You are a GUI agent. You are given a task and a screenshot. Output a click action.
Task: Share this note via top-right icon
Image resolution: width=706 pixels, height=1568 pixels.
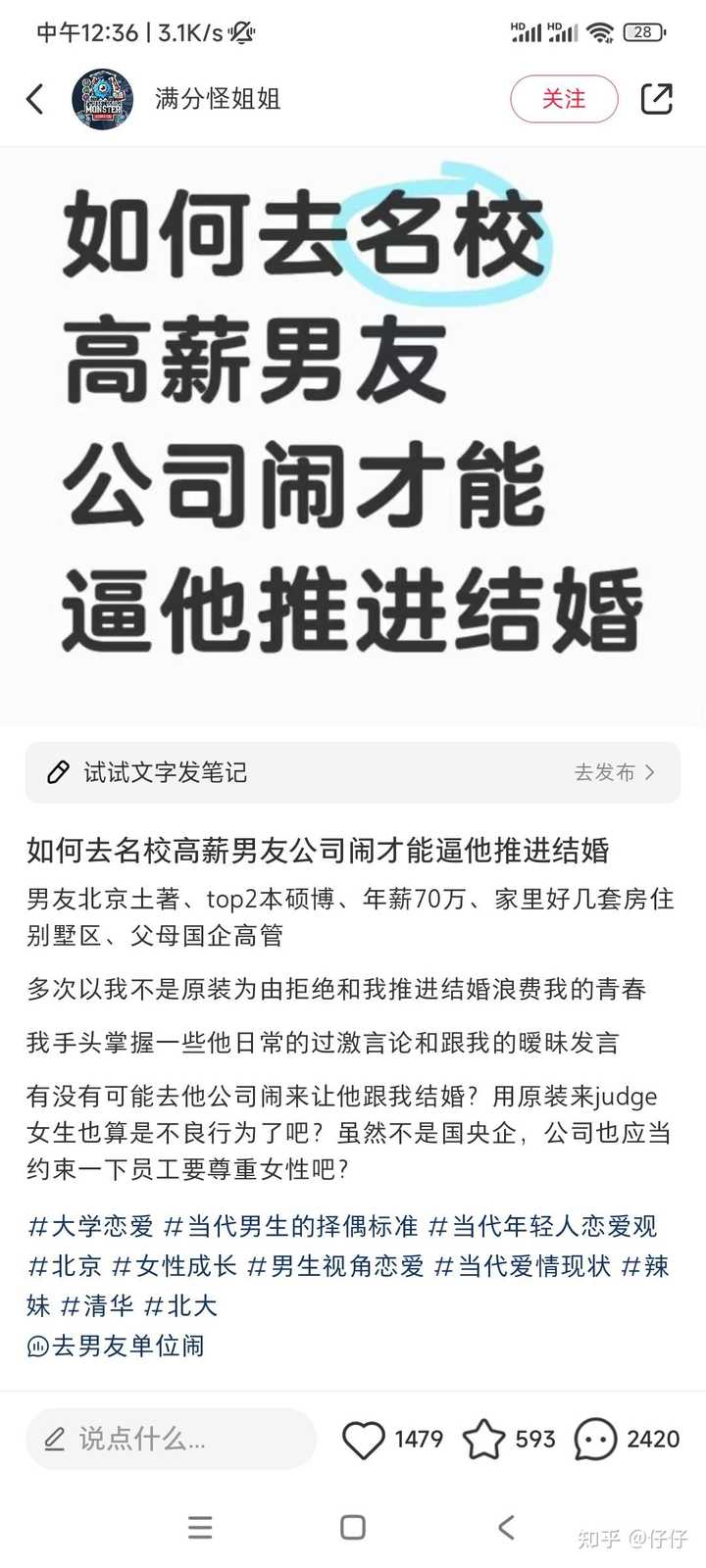pos(656,99)
